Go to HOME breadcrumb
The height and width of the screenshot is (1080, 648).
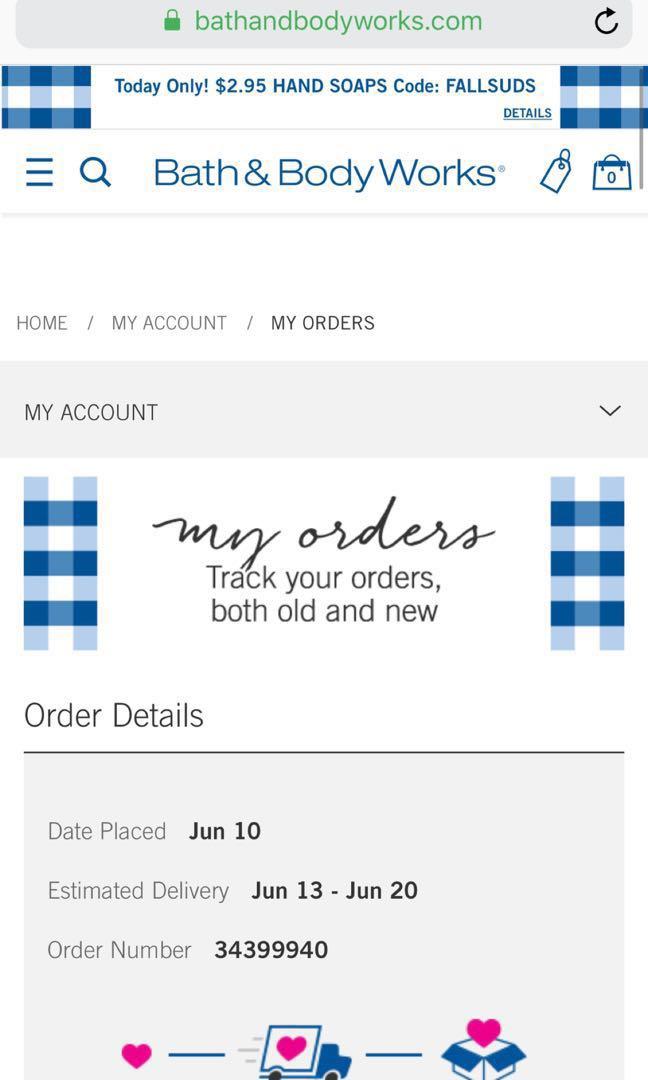point(42,323)
